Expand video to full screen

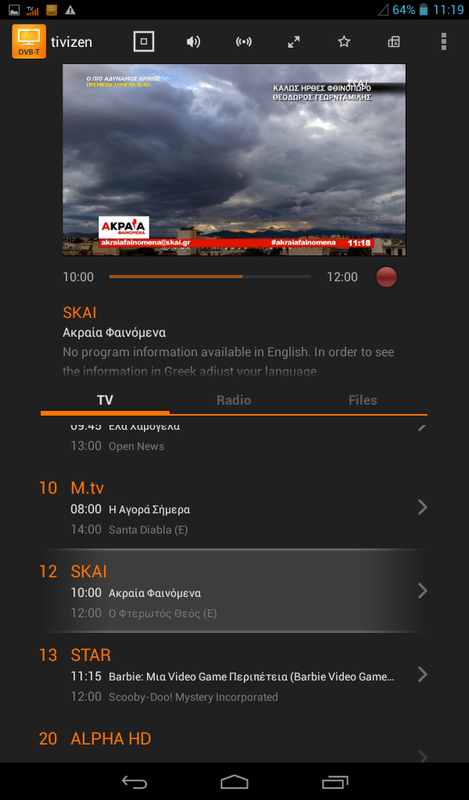(x=293, y=42)
